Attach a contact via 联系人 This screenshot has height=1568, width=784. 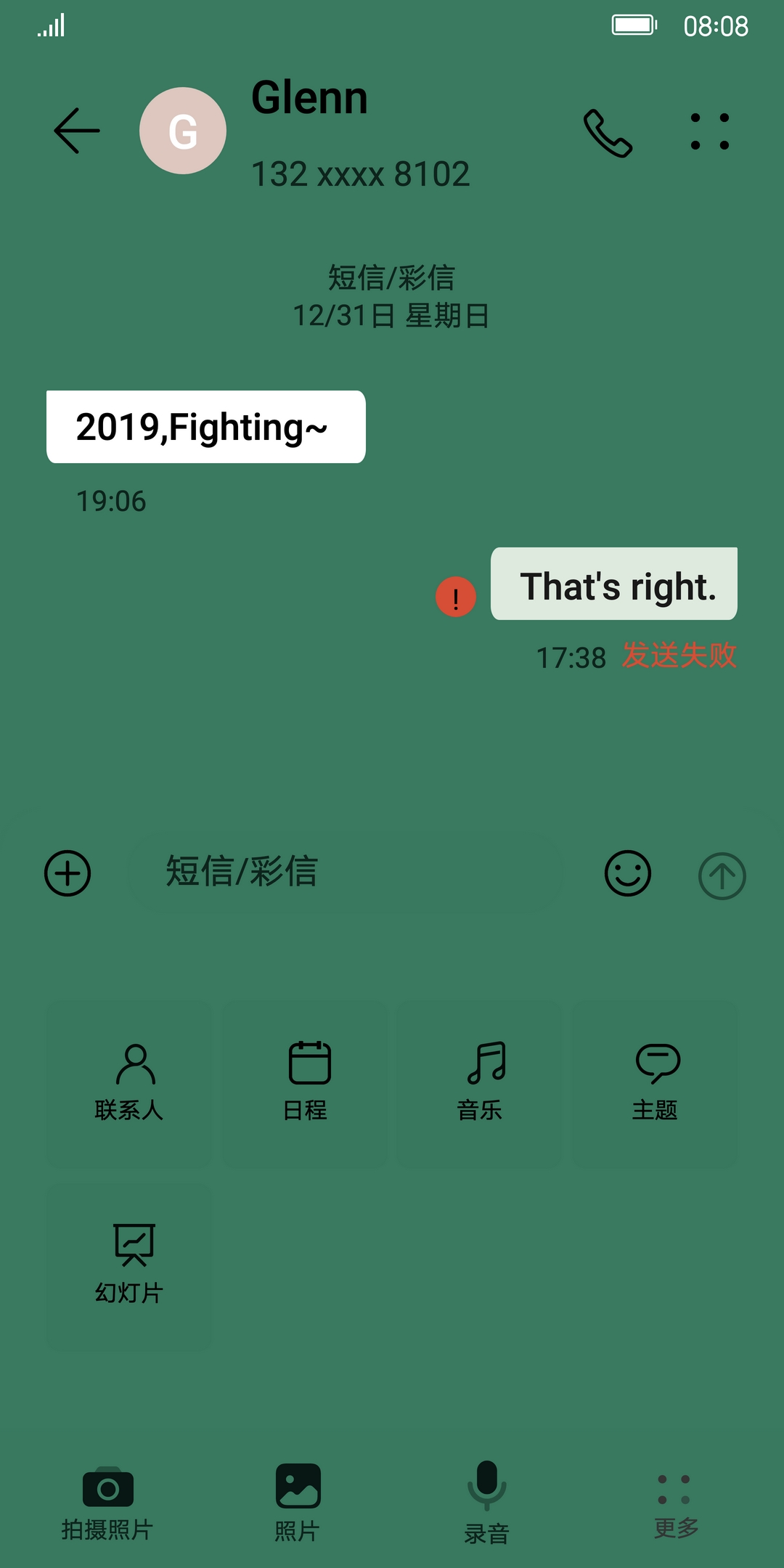[x=130, y=1083]
